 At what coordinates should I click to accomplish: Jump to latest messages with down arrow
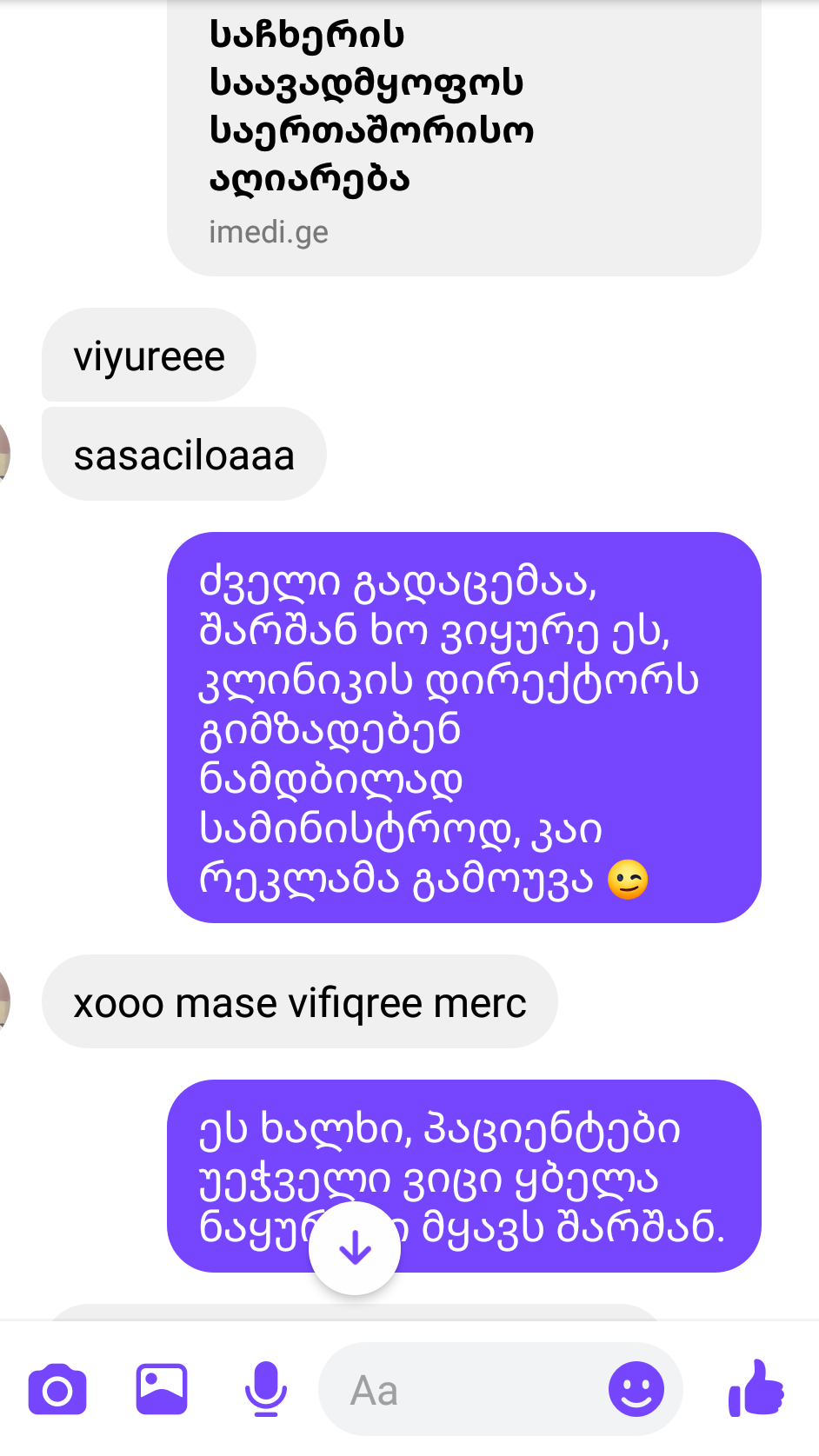click(355, 1248)
